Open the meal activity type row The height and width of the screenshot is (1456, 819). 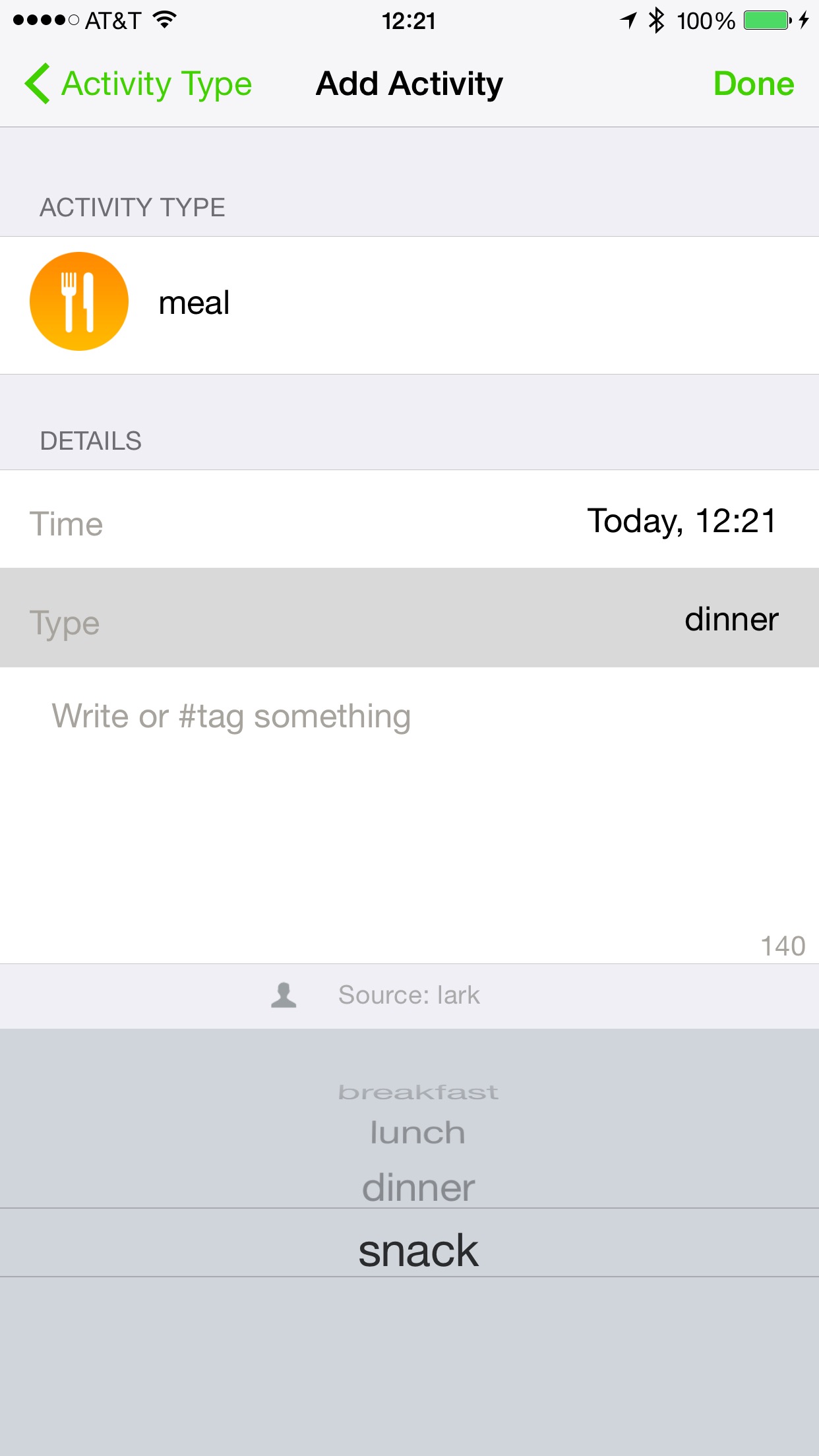coord(409,305)
